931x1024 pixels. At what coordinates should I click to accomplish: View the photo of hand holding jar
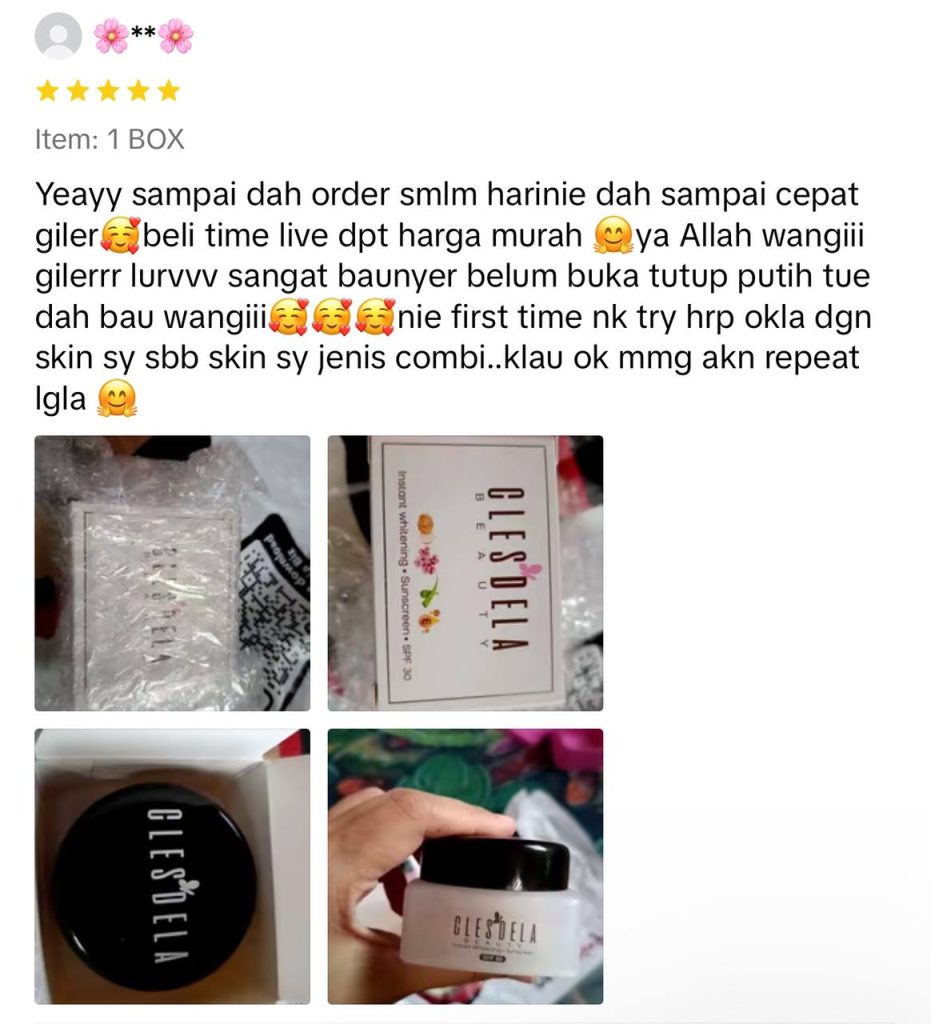(465, 866)
